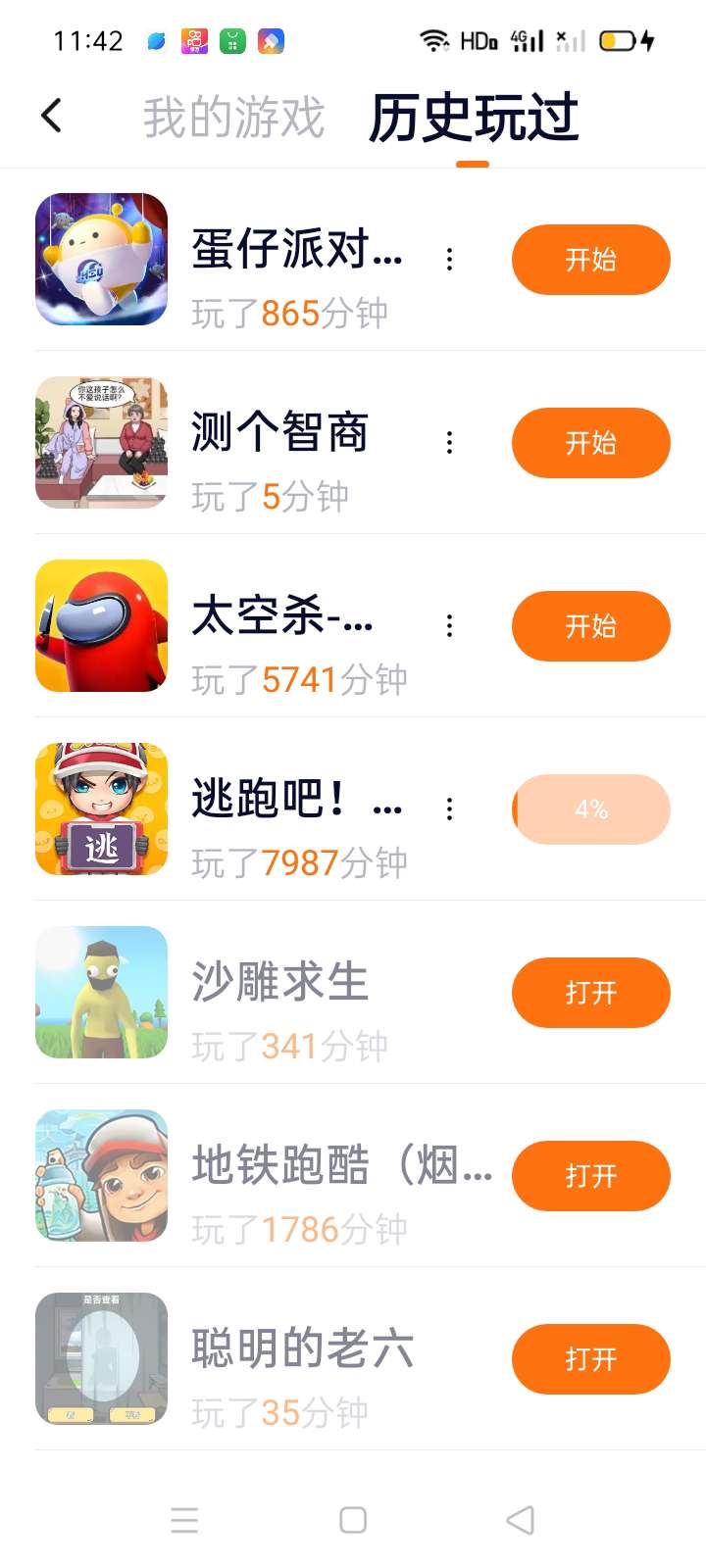Viewport: 706px width, 1568px height.
Task: Open the 太空杀 game thumbnail
Action: point(102,626)
